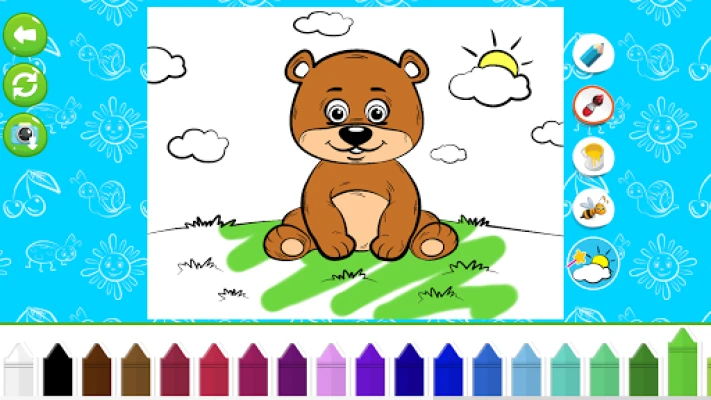Image resolution: width=711 pixels, height=400 pixels.
Task: Pick the yellow paint bucket fill tool
Action: [x=593, y=156]
